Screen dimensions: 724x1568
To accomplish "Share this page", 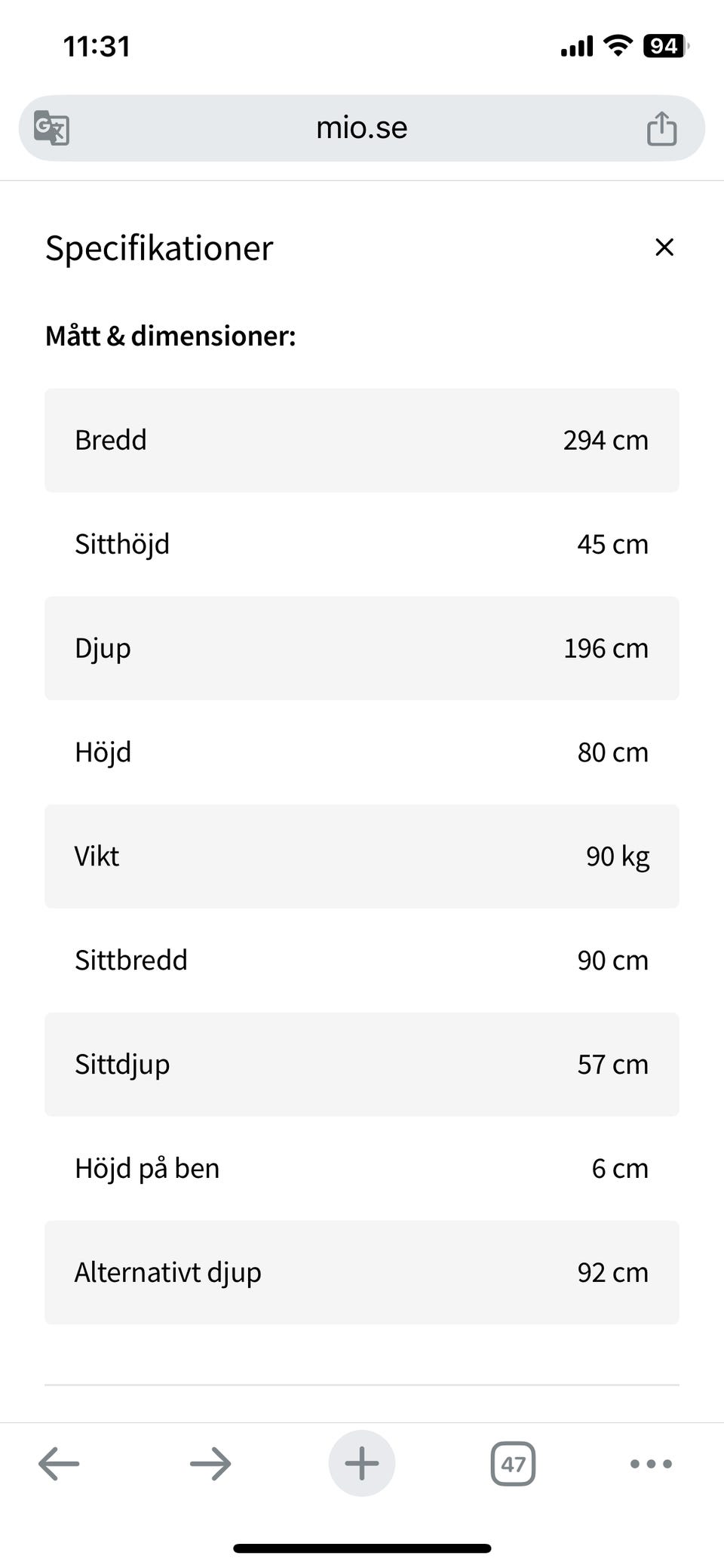I will [x=661, y=128].
